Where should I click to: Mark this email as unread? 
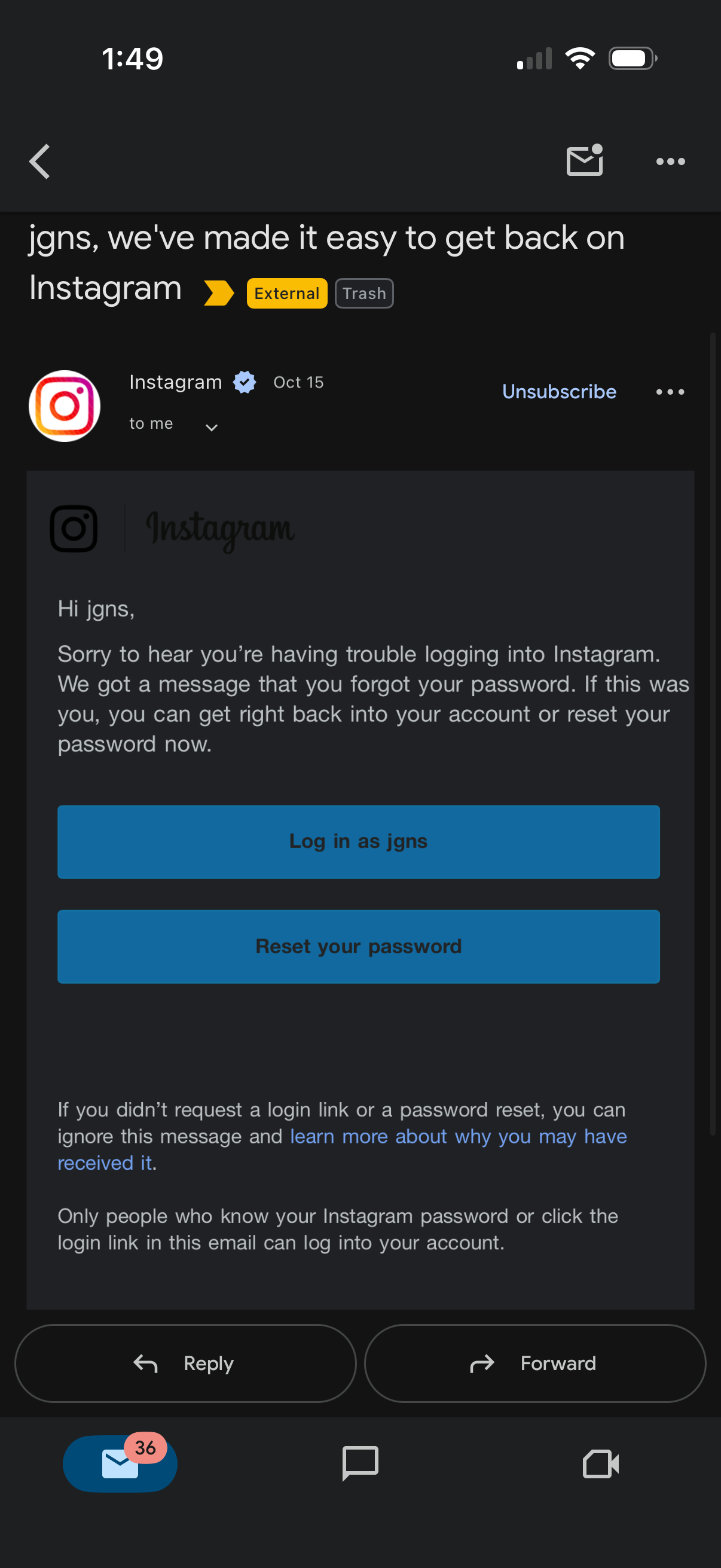pyautogui.click(x=584, y=161)
